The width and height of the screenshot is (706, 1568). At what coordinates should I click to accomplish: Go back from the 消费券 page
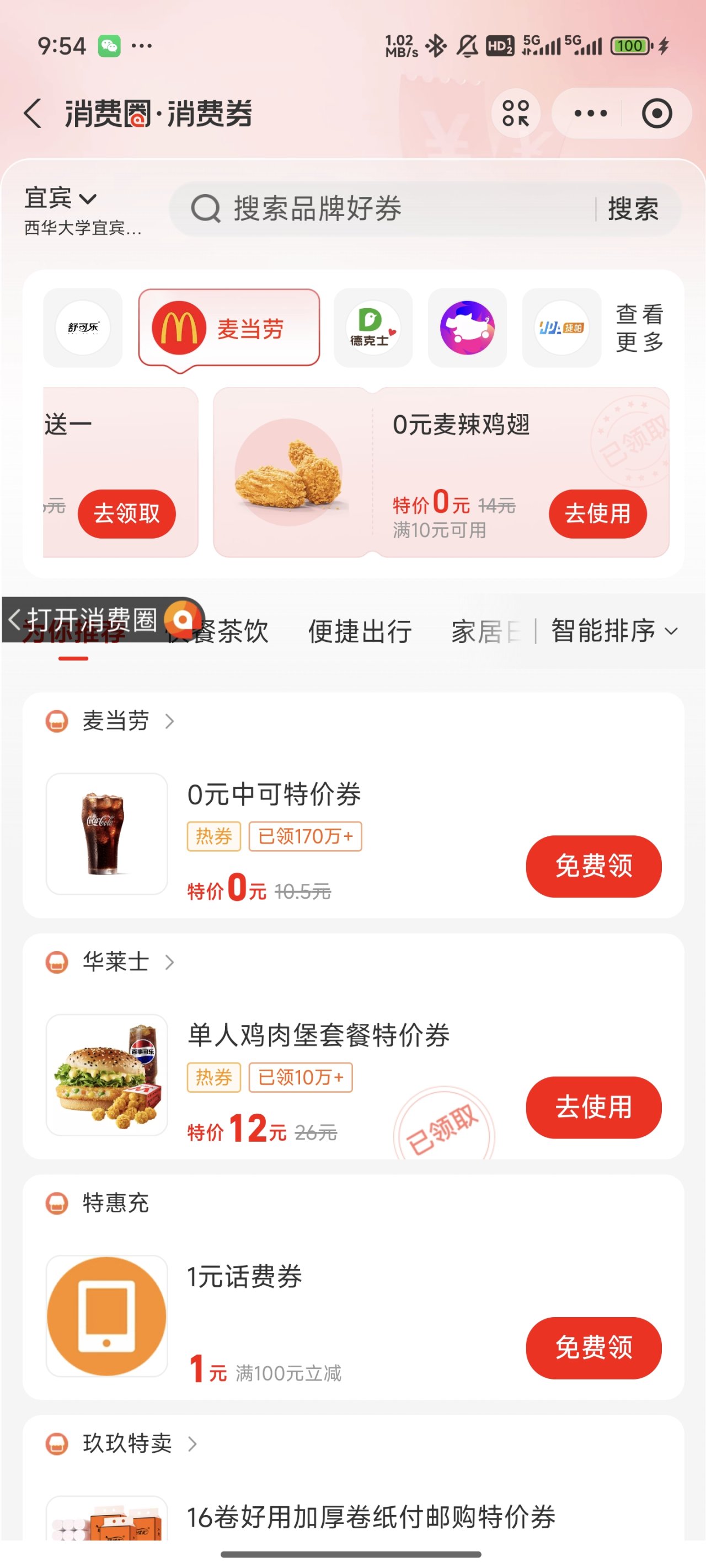(34, 113)
